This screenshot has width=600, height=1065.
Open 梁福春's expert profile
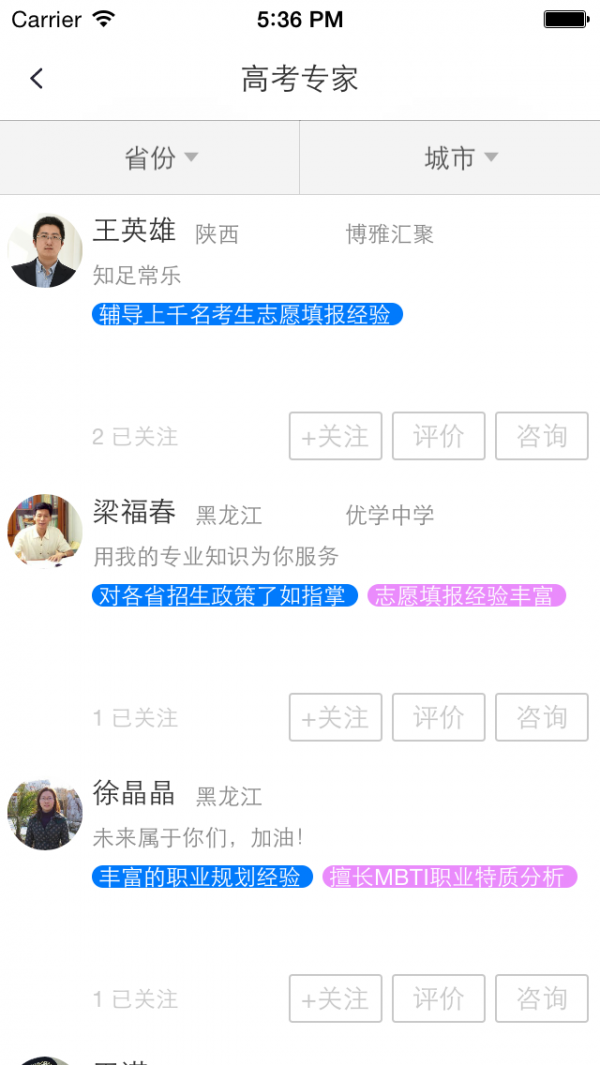click(134, 512)
